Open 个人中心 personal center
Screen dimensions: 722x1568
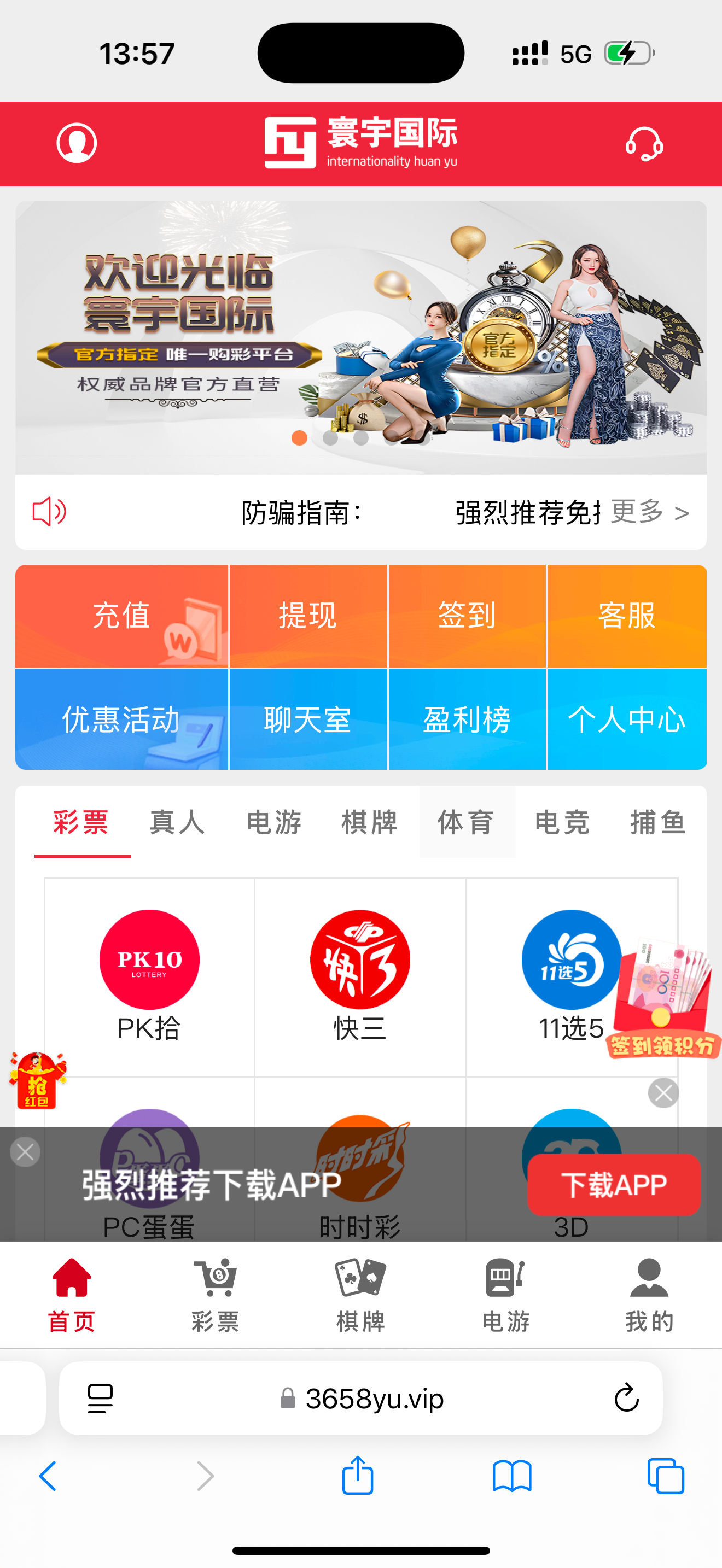pyautogui.click(x=626, y=719)
